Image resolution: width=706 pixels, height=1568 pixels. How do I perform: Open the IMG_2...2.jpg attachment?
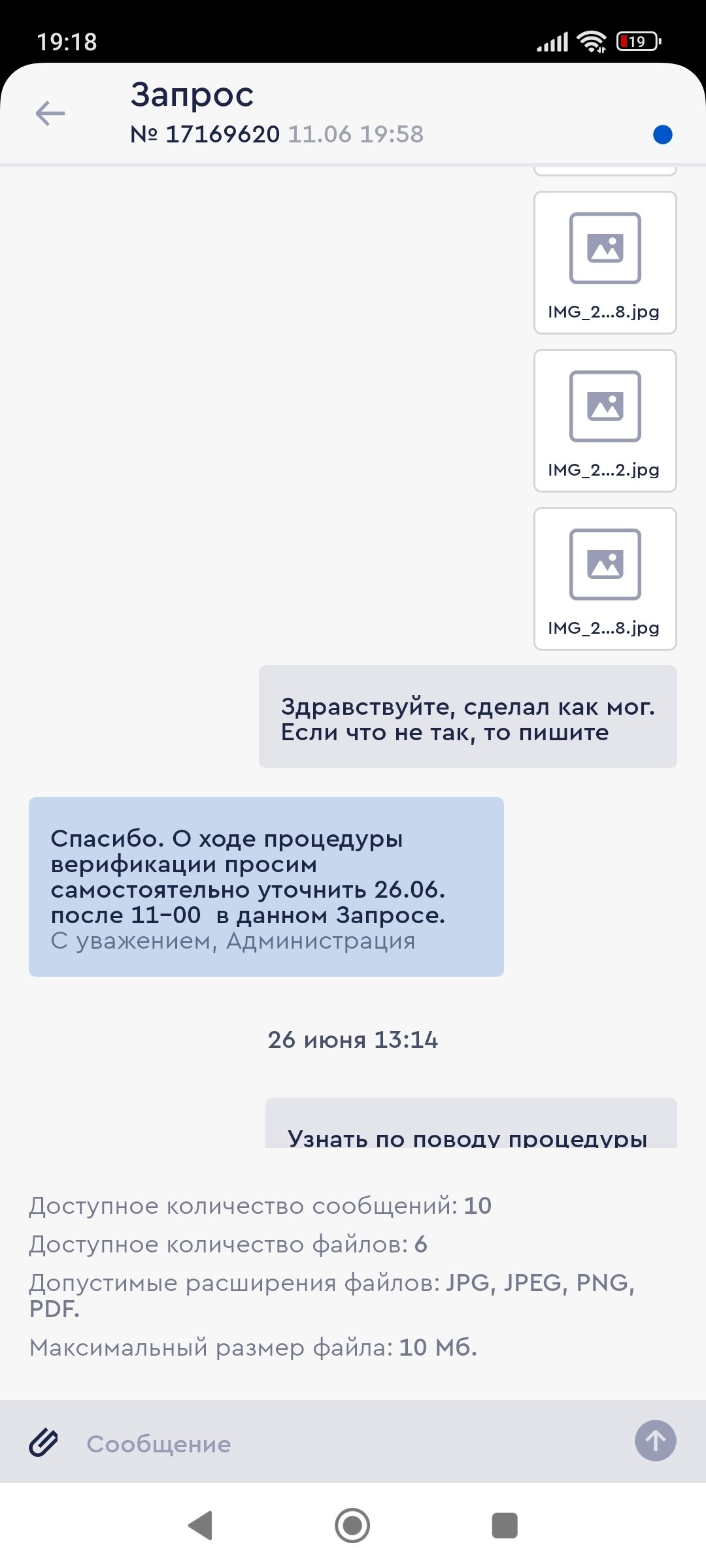(x=605, y=421)
